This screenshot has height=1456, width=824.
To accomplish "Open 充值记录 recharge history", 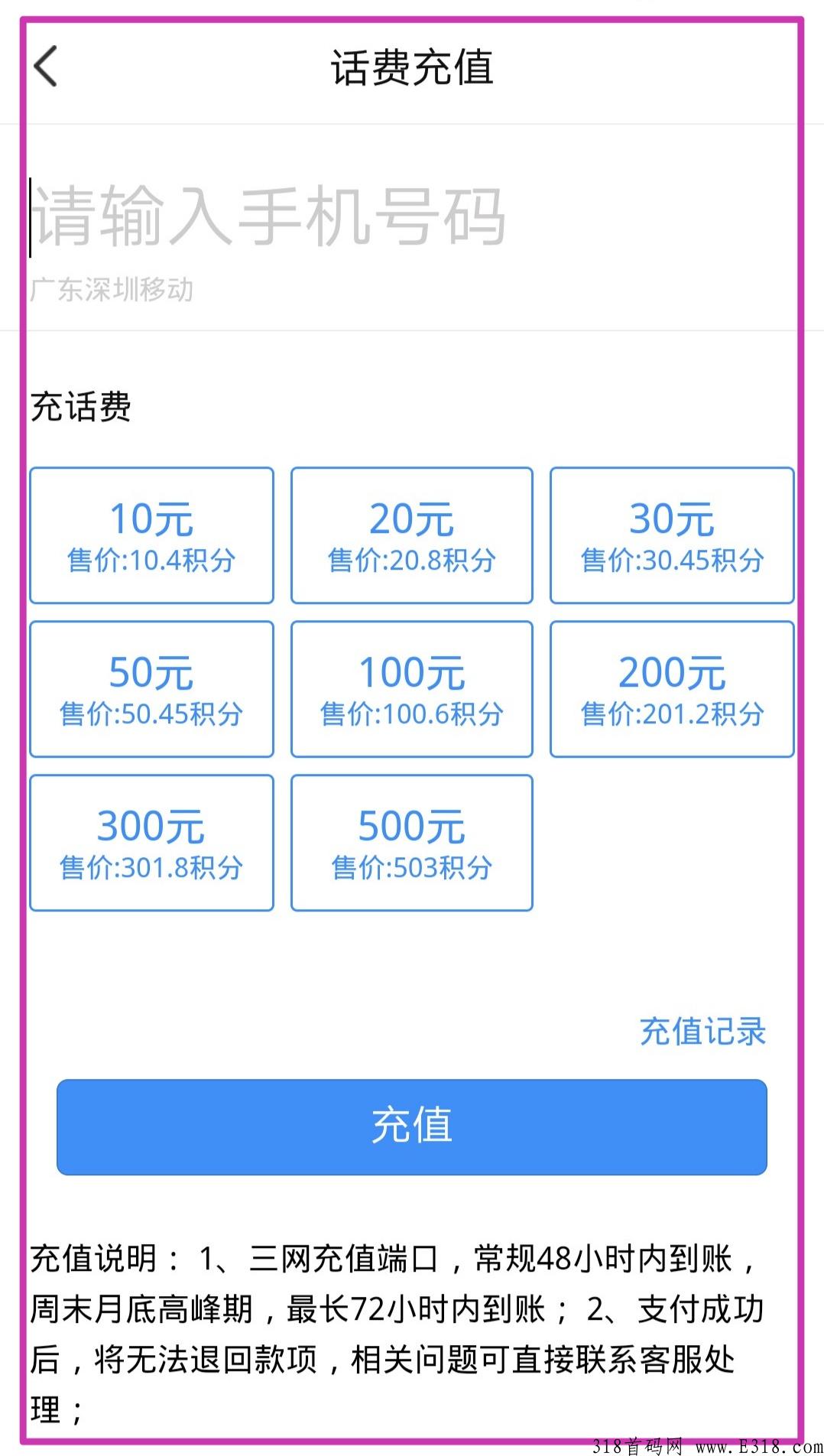I will pyautogui.click(x=702, y=1031).
